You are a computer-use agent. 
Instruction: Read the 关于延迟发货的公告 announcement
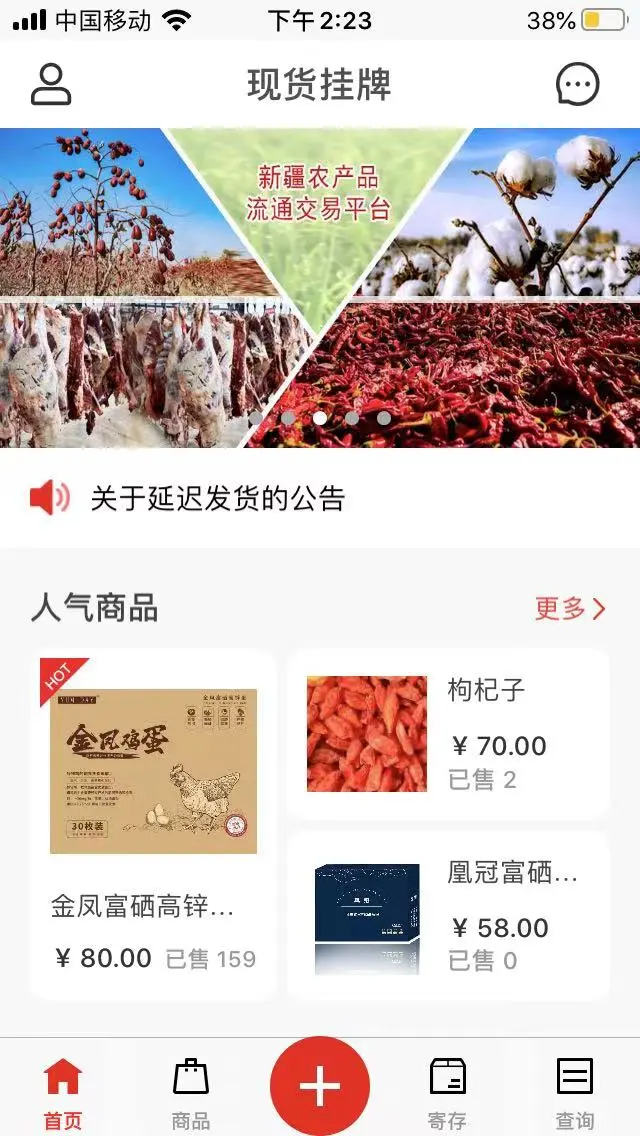pyautogui.click(x=218, y=498)
